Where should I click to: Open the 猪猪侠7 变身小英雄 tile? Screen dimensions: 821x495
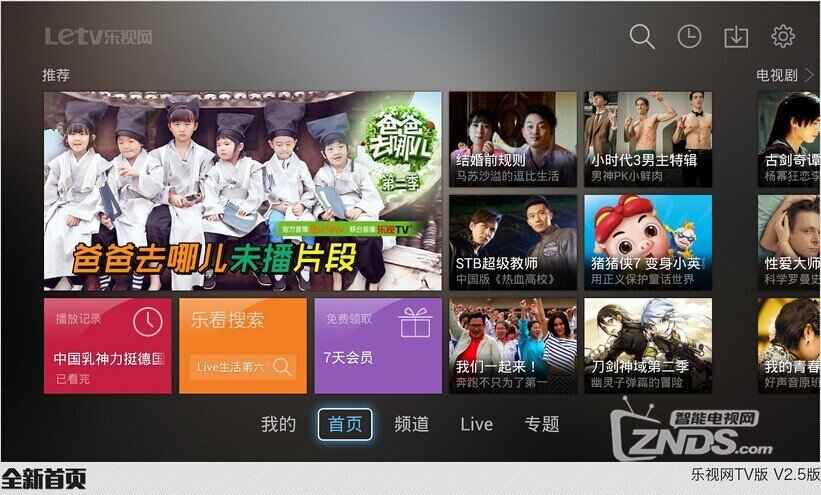click(648, 242)
